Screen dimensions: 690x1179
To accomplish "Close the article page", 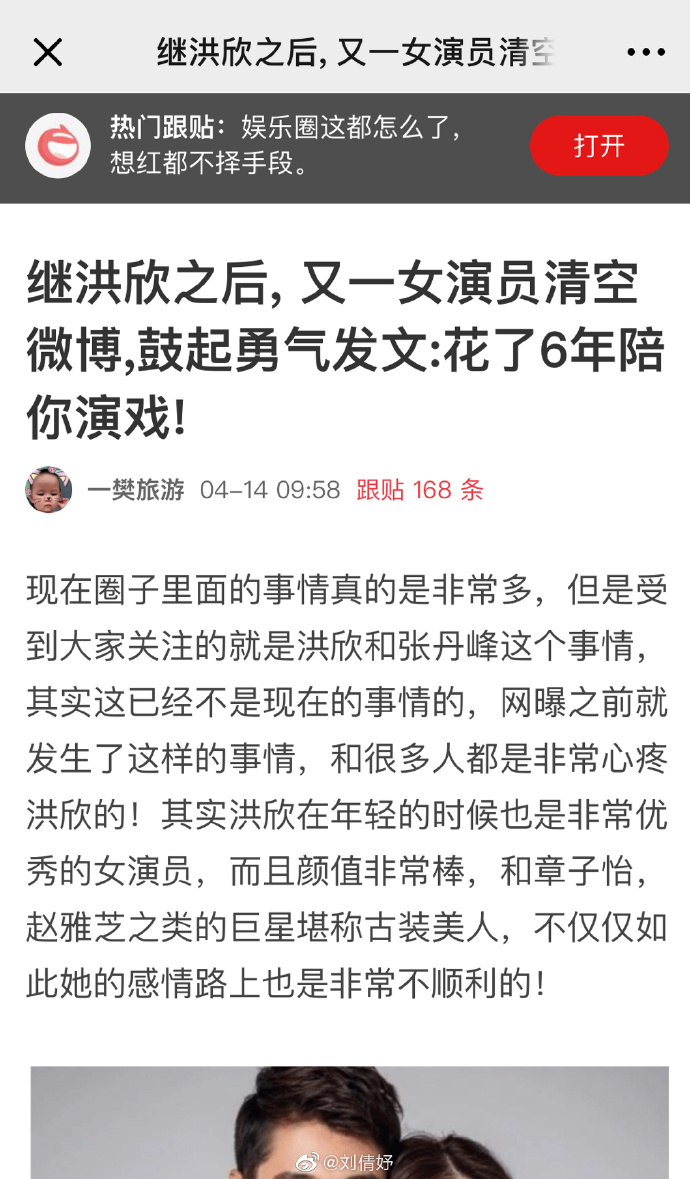I will tap(47, 52).
